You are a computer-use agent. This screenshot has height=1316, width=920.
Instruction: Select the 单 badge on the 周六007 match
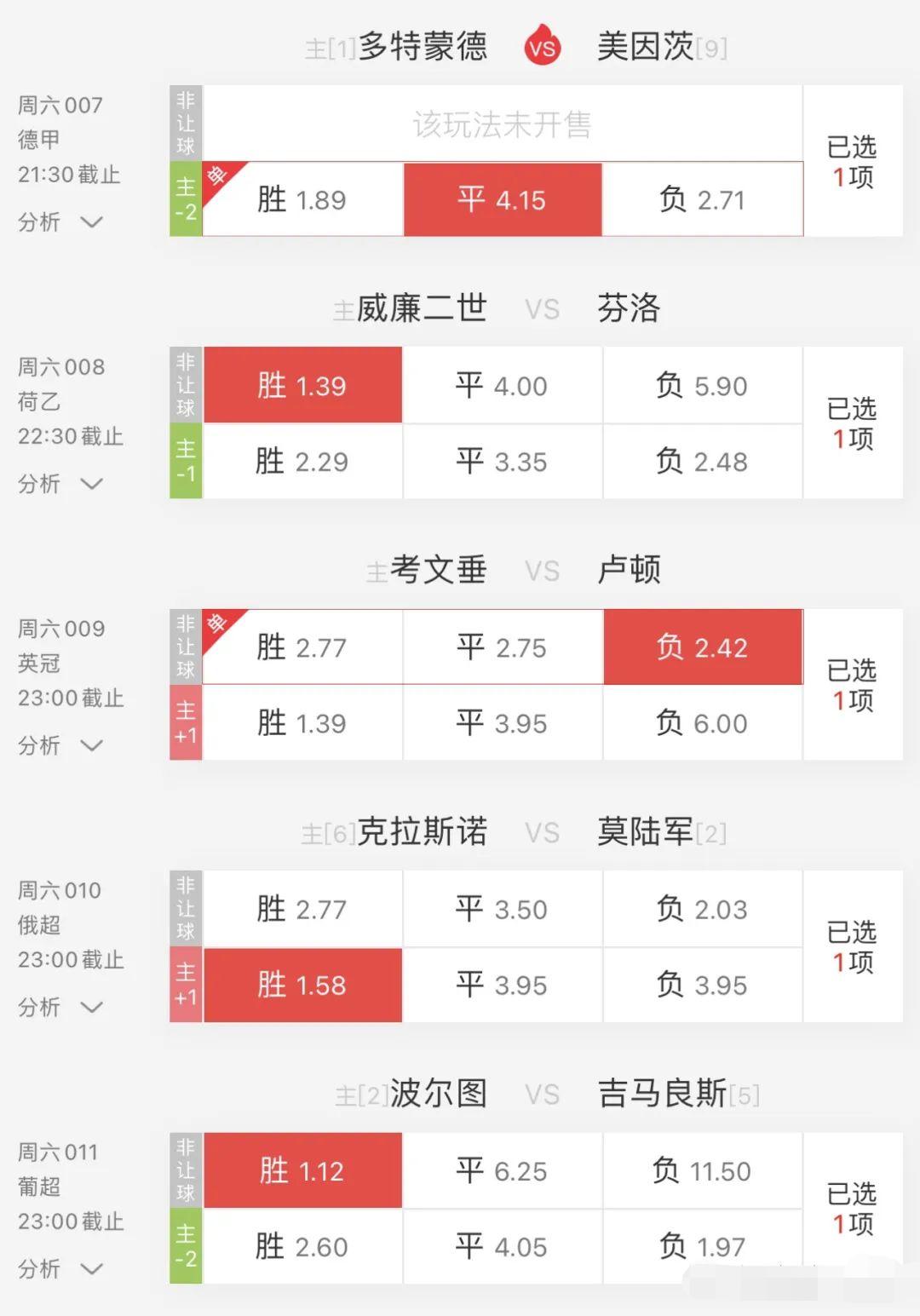tap(215, 174)
